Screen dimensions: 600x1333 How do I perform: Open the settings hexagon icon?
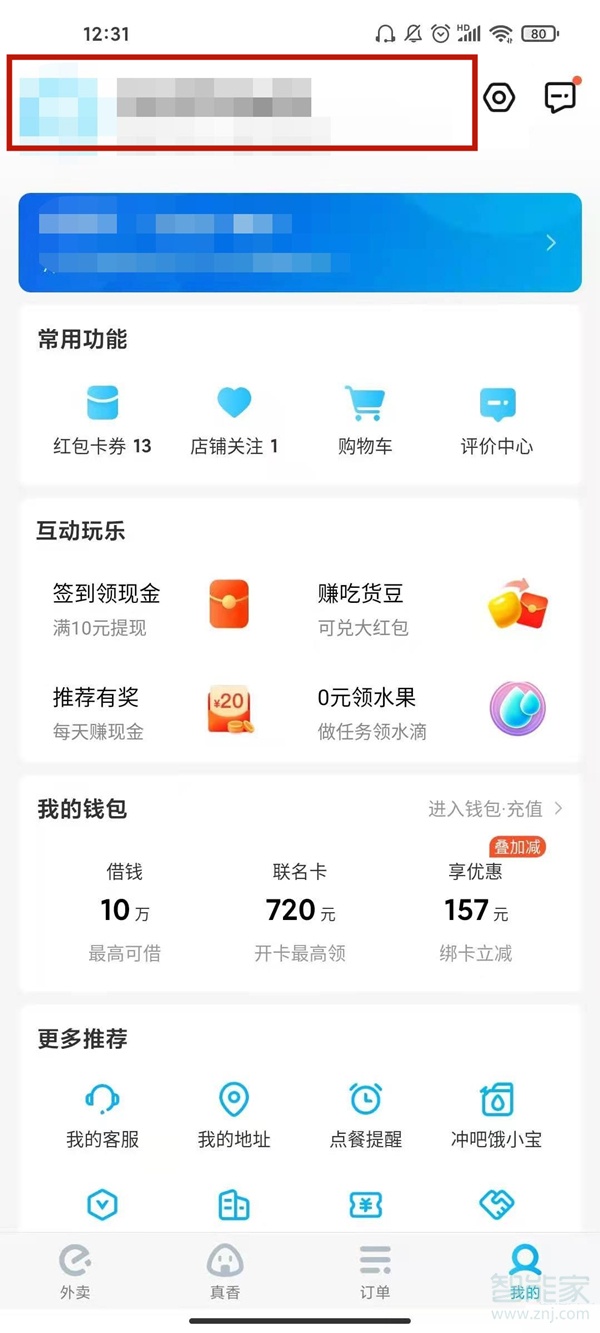click(498, 97)
